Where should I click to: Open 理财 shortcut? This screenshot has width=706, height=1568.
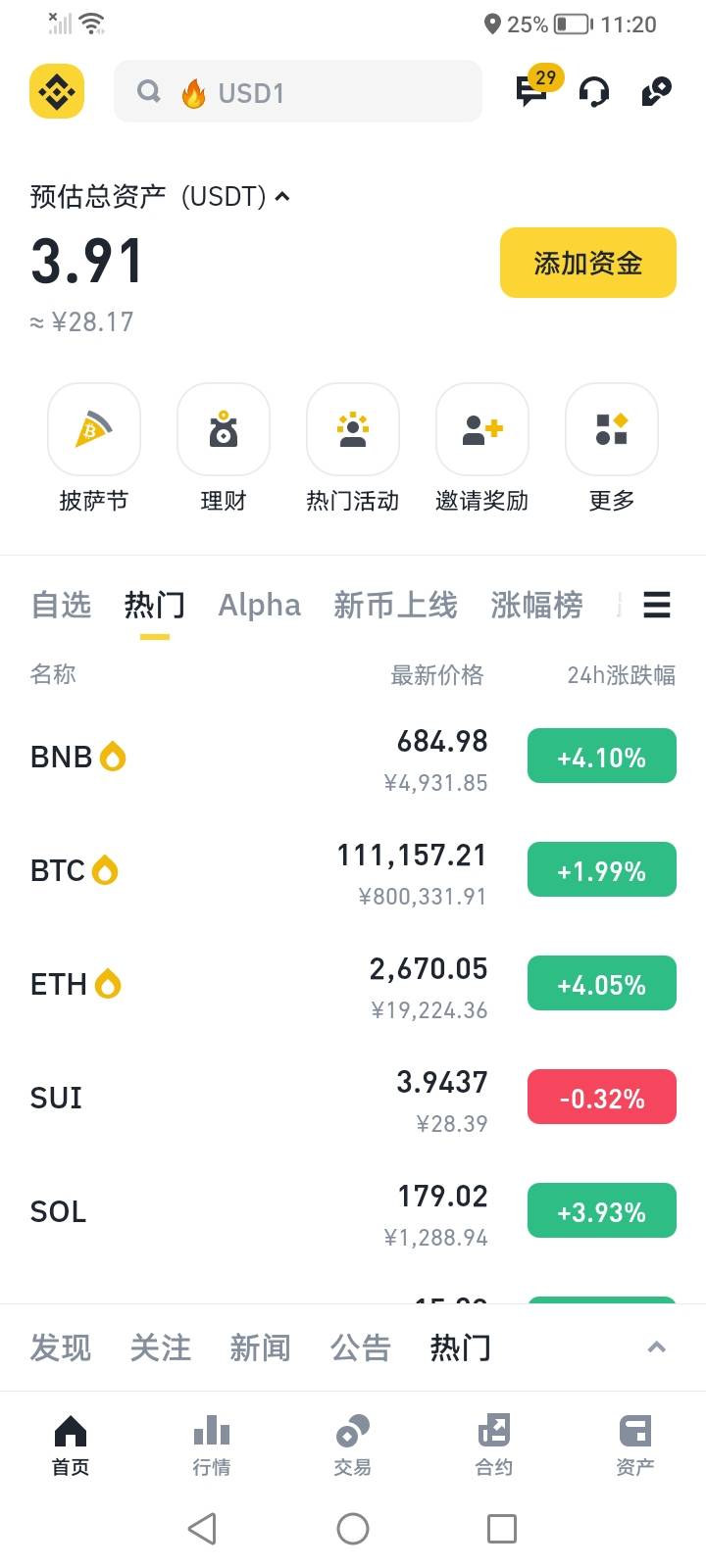point(224,449)
